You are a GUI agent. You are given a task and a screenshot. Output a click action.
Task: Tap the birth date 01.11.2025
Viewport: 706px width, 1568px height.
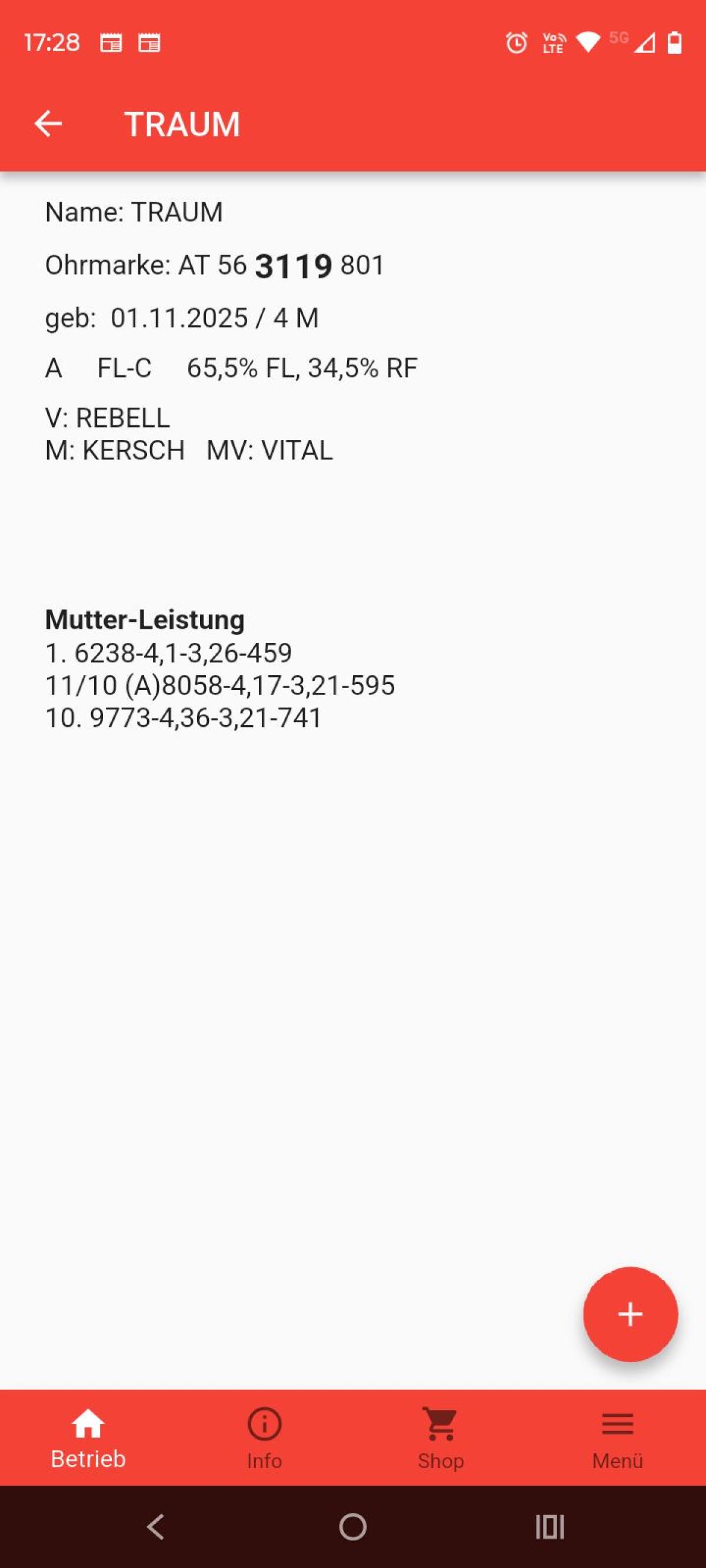click(178, 316)
